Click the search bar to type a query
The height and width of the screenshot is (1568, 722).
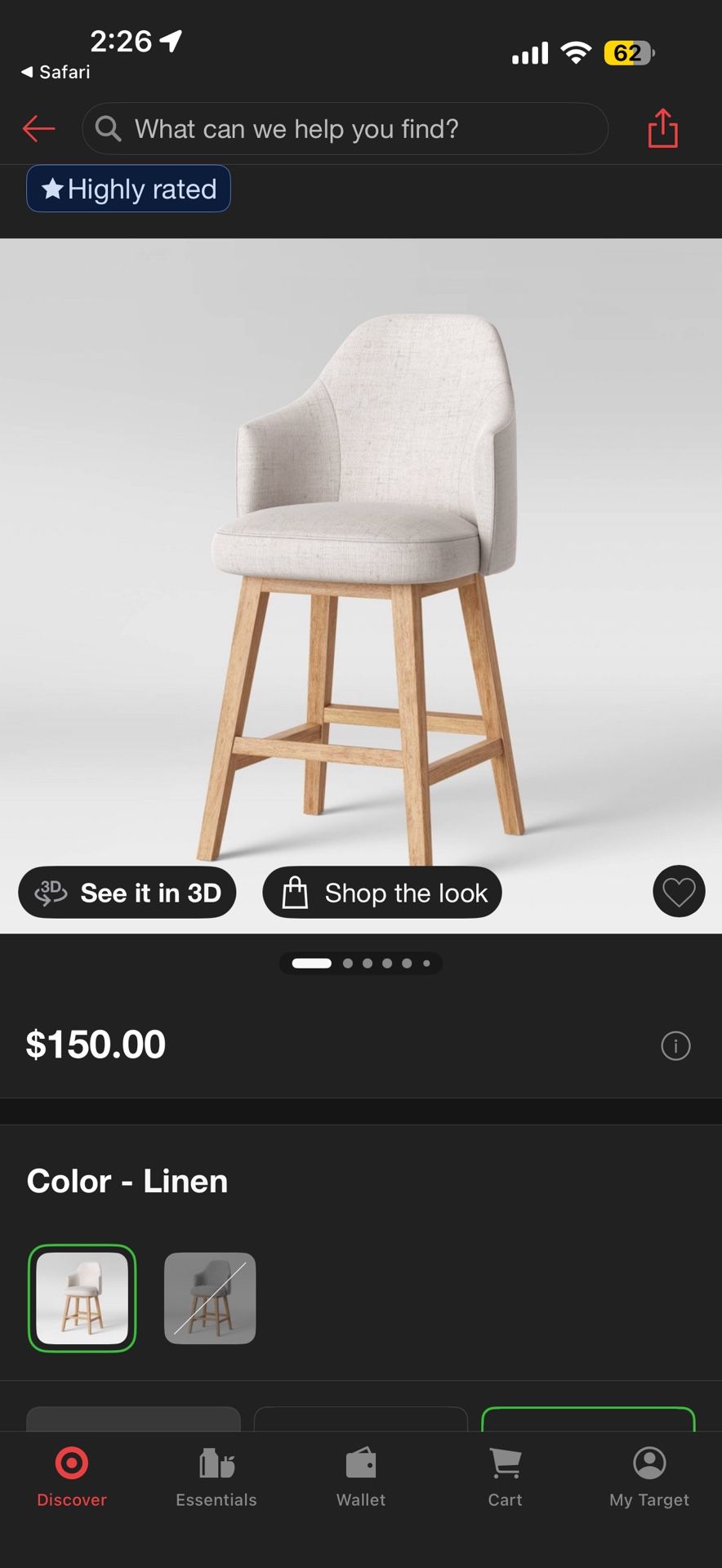click(x=343, y=128)
